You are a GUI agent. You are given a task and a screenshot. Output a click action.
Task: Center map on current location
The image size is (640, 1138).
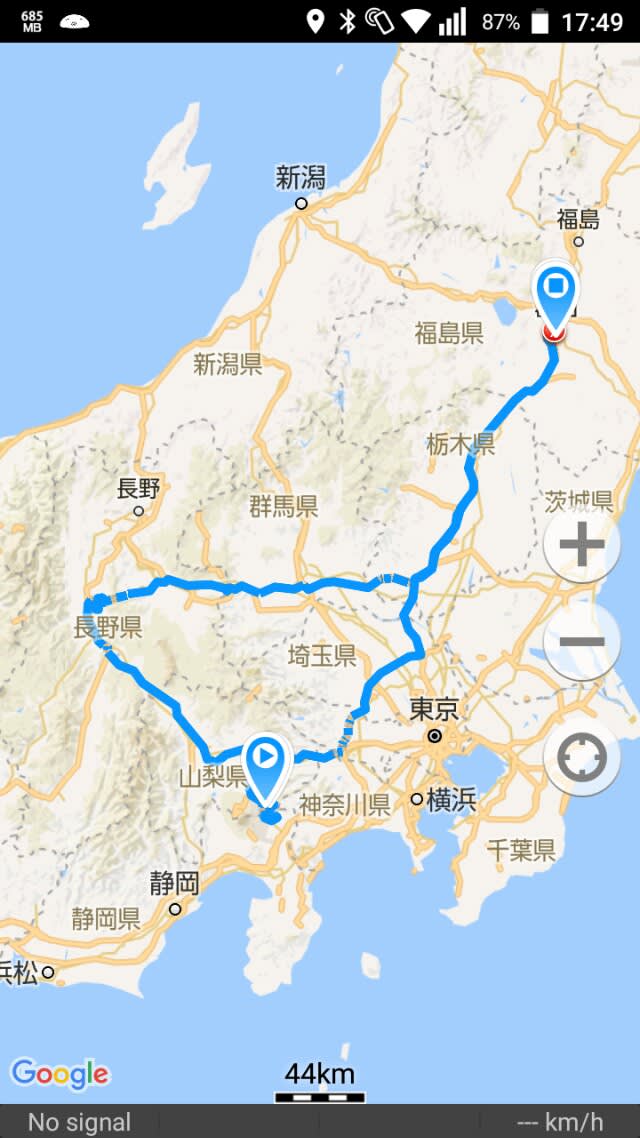click(x=581, y=758)
